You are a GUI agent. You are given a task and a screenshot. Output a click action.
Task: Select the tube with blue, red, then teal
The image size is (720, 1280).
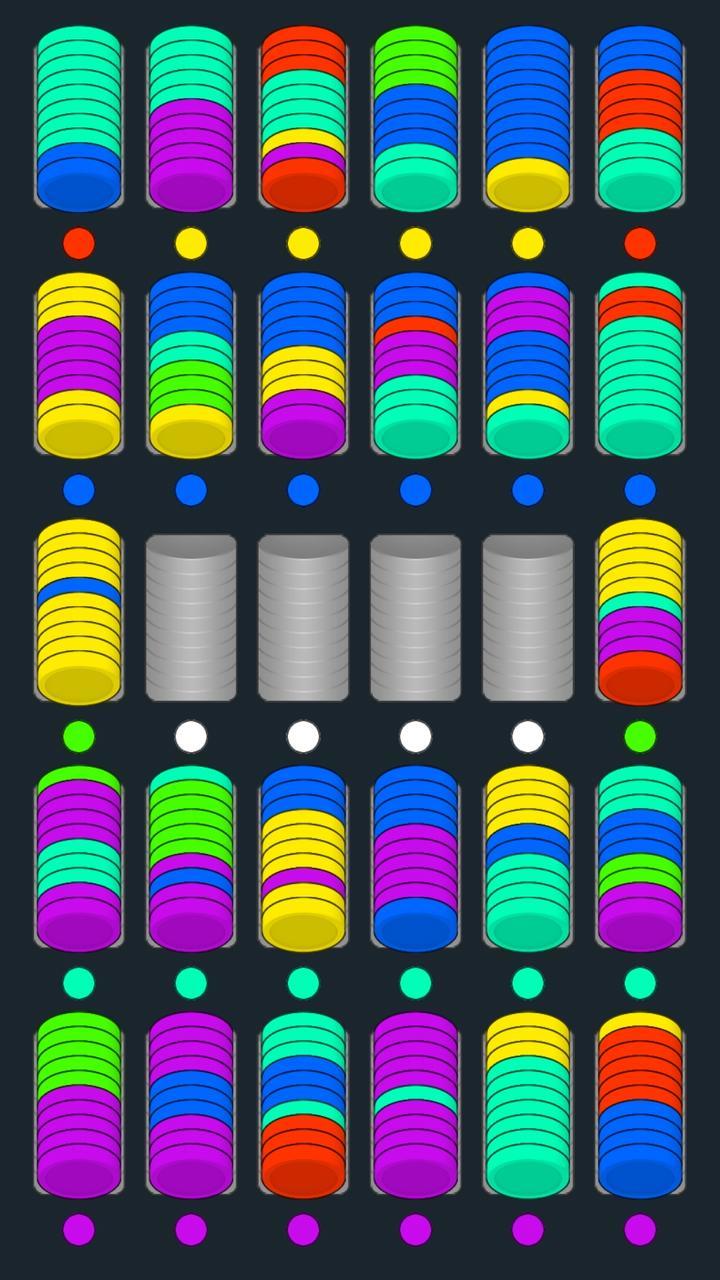click(x=640, y=119)
